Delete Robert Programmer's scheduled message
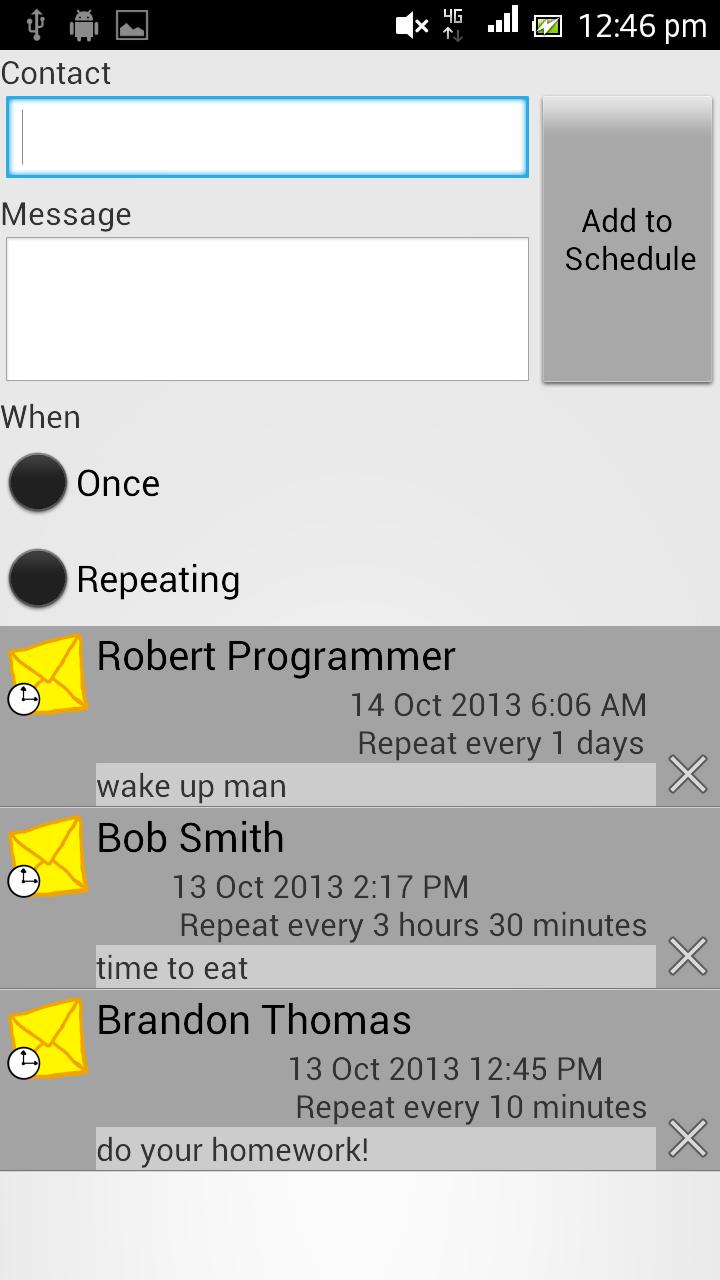This screenshot has width=720, height=1280. pos(687,775)
